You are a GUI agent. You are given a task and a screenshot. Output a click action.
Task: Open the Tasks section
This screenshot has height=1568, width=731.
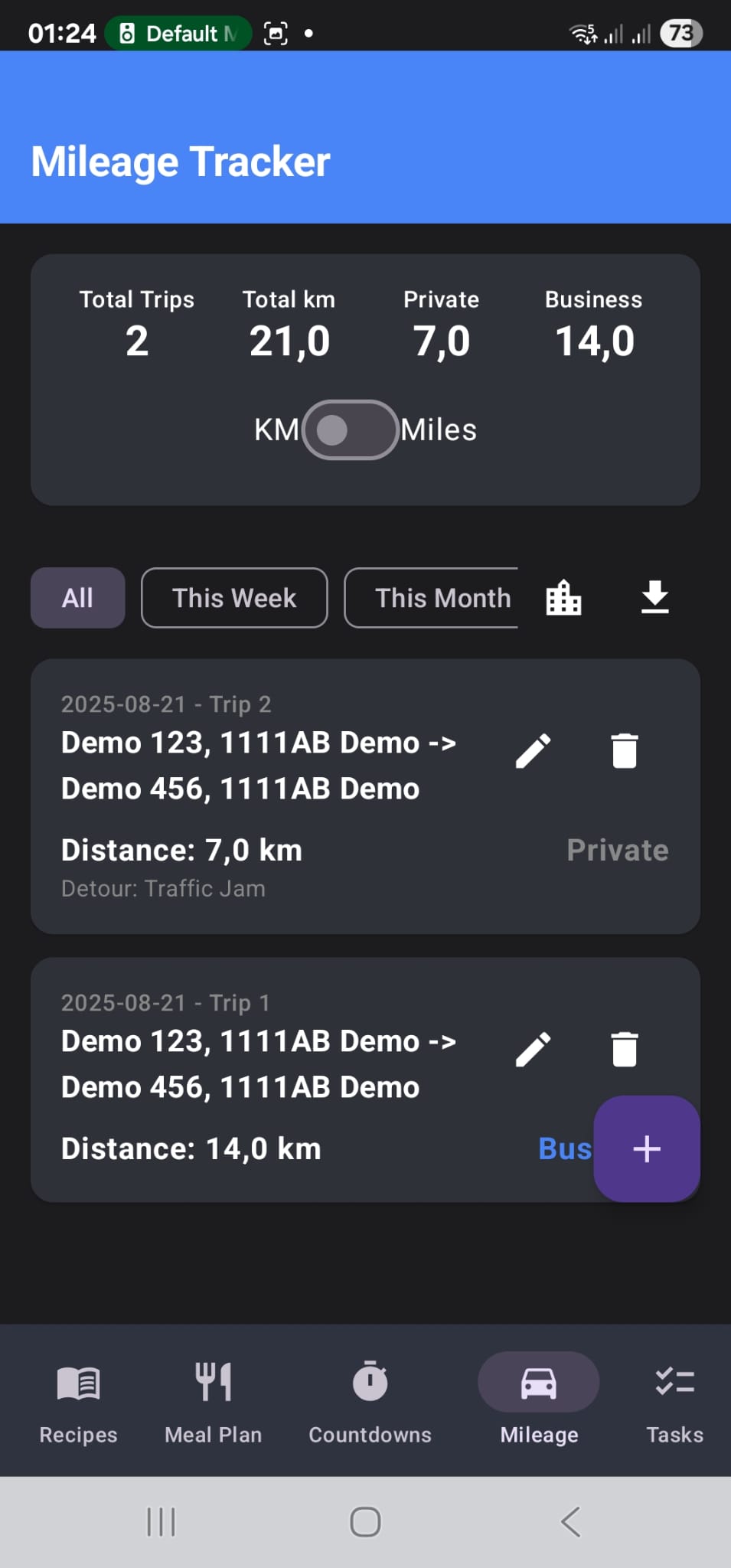click(x=674, y=1401)
